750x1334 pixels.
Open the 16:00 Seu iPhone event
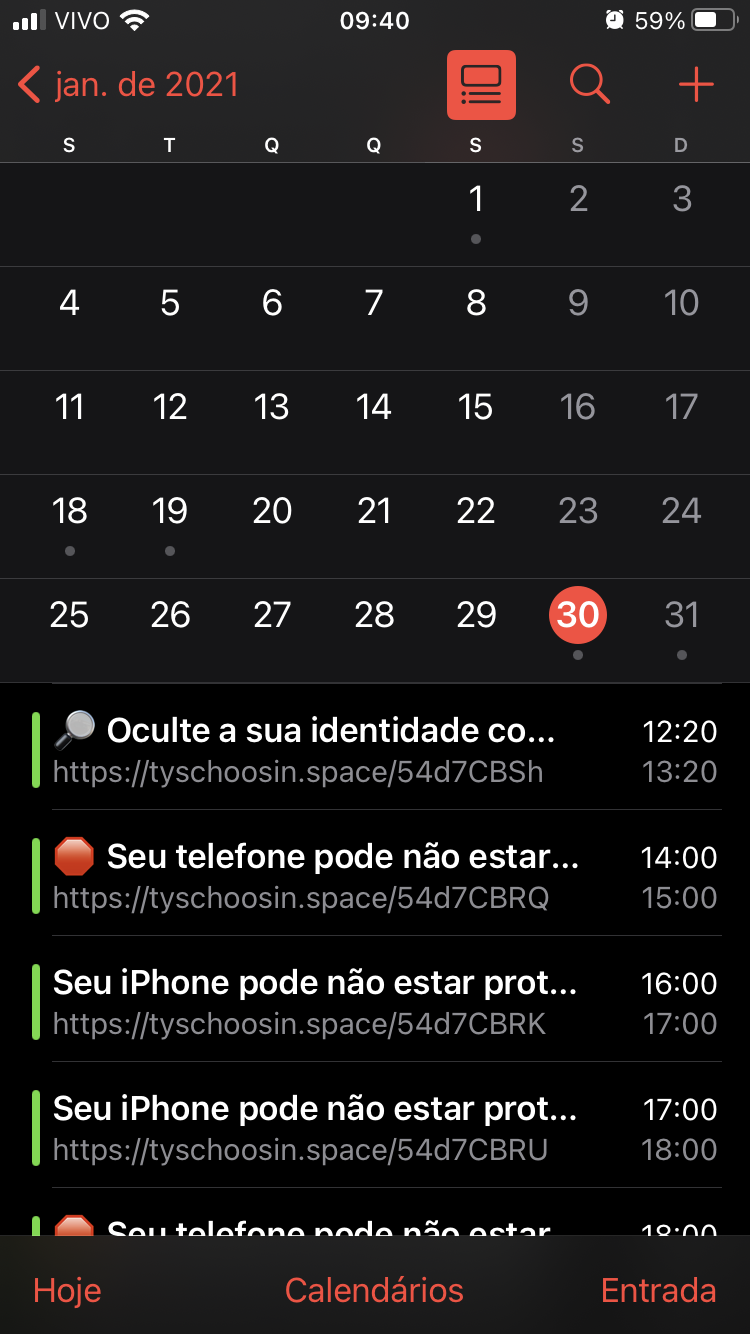point(375,1002)
